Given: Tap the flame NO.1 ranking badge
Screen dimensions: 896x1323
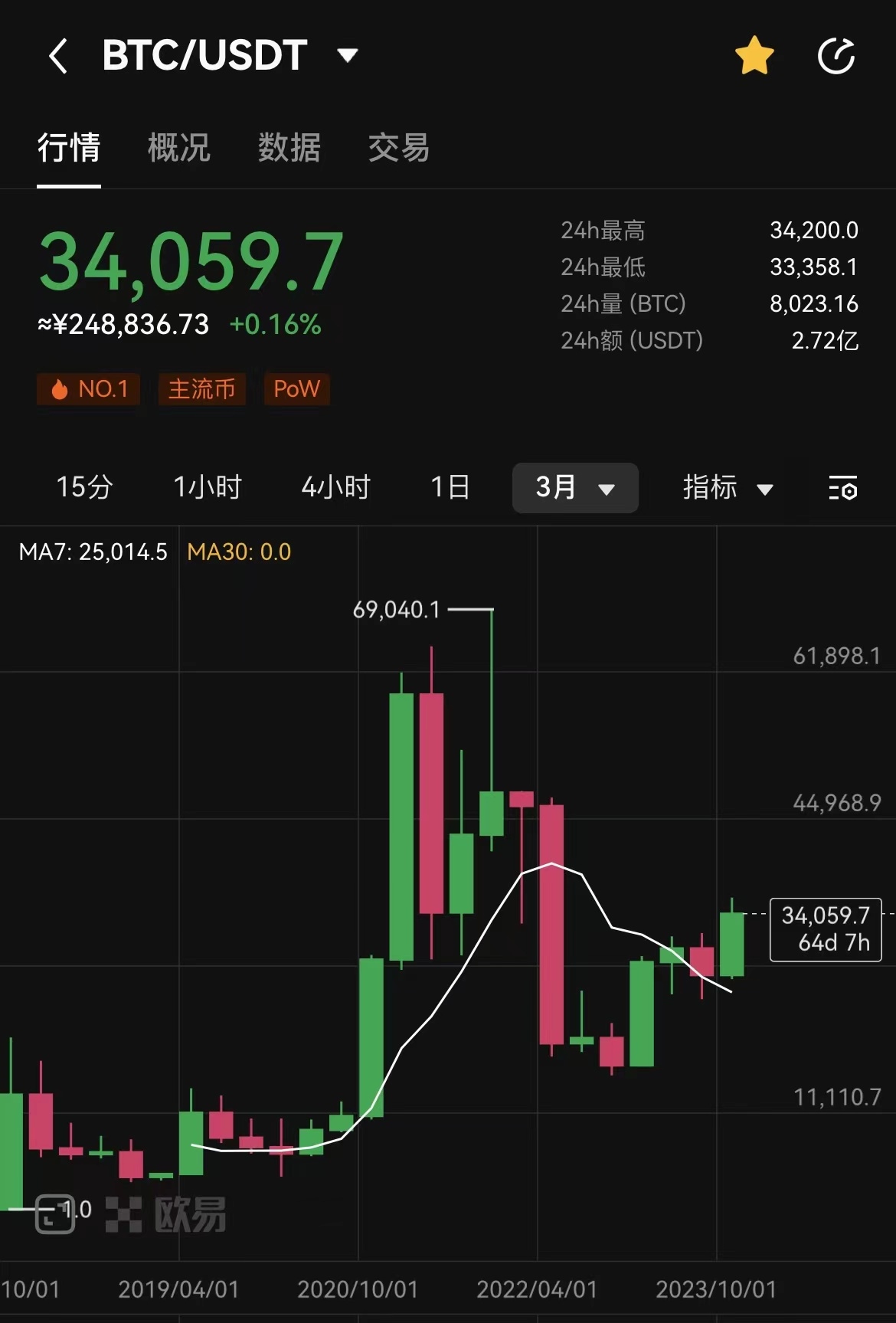Looking at the screenshot, I should pyautogui.click(x=88, y=389).
